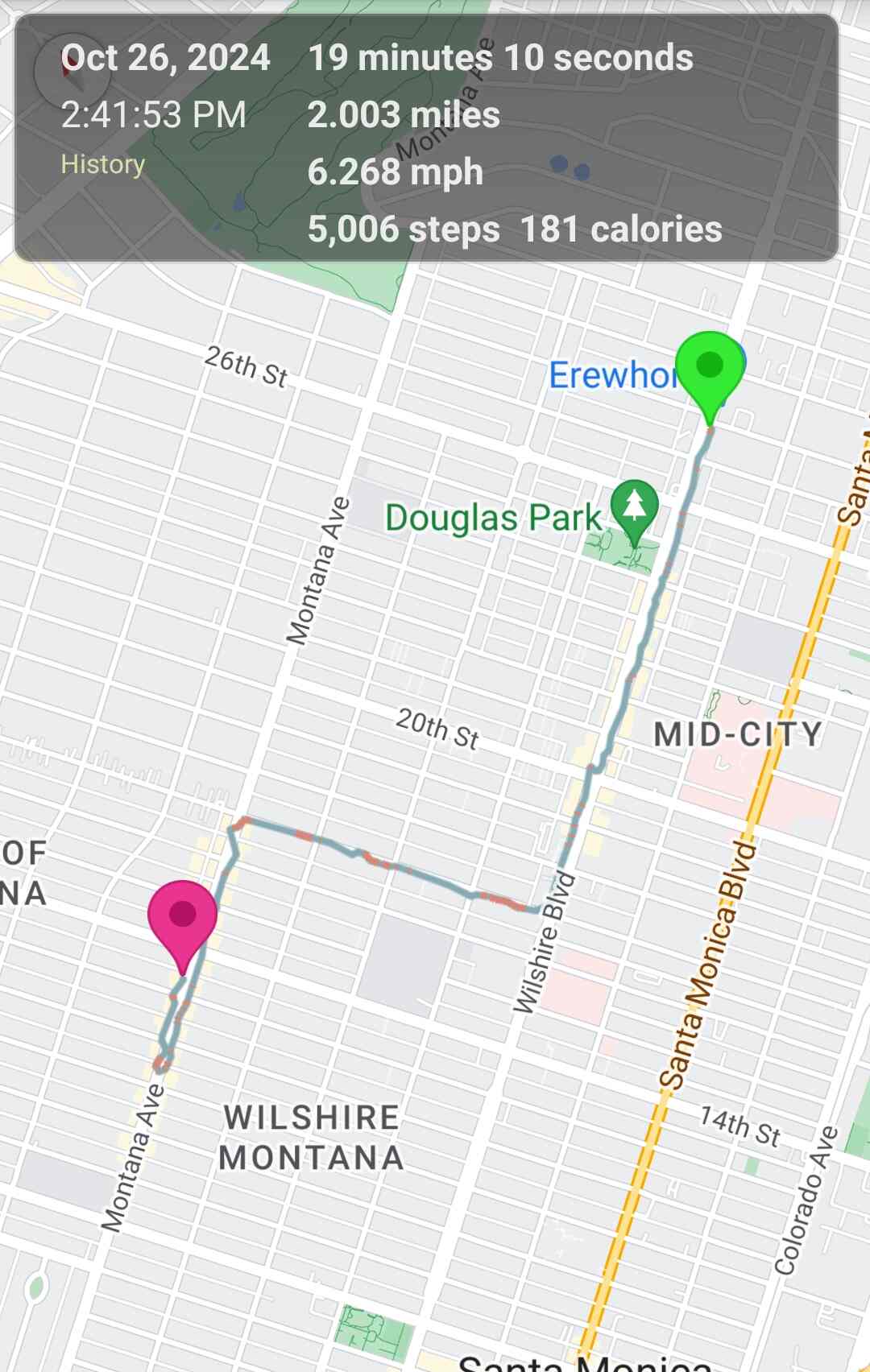Open the History view
The height and width of the screenshot is (1372, 870).
coord(104,163)
